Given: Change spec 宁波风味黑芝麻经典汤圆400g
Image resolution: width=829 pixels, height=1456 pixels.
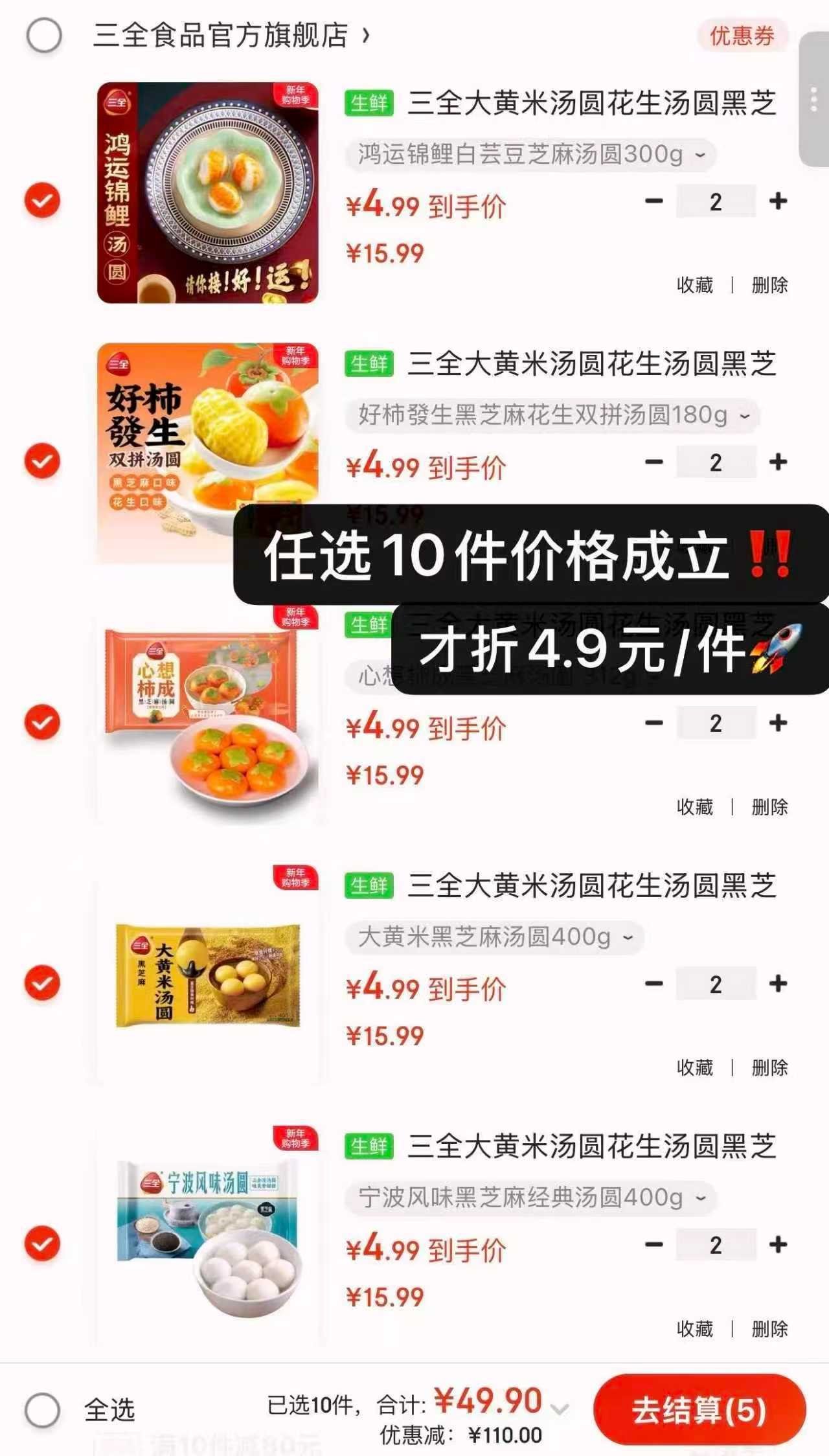Looking at the screenshot, I should [x=530, y=1198].
